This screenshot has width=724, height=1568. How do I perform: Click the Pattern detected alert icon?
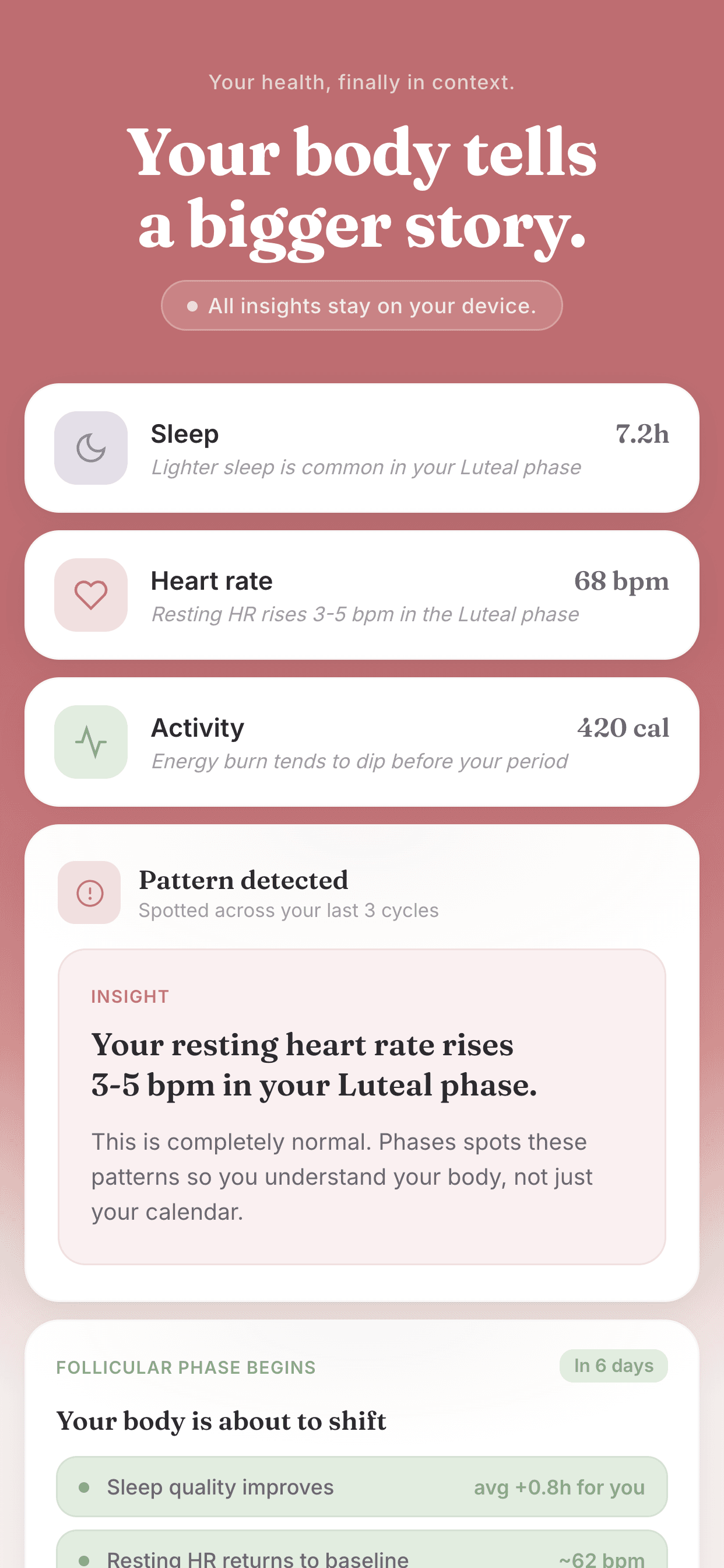[x=89, y=893]
